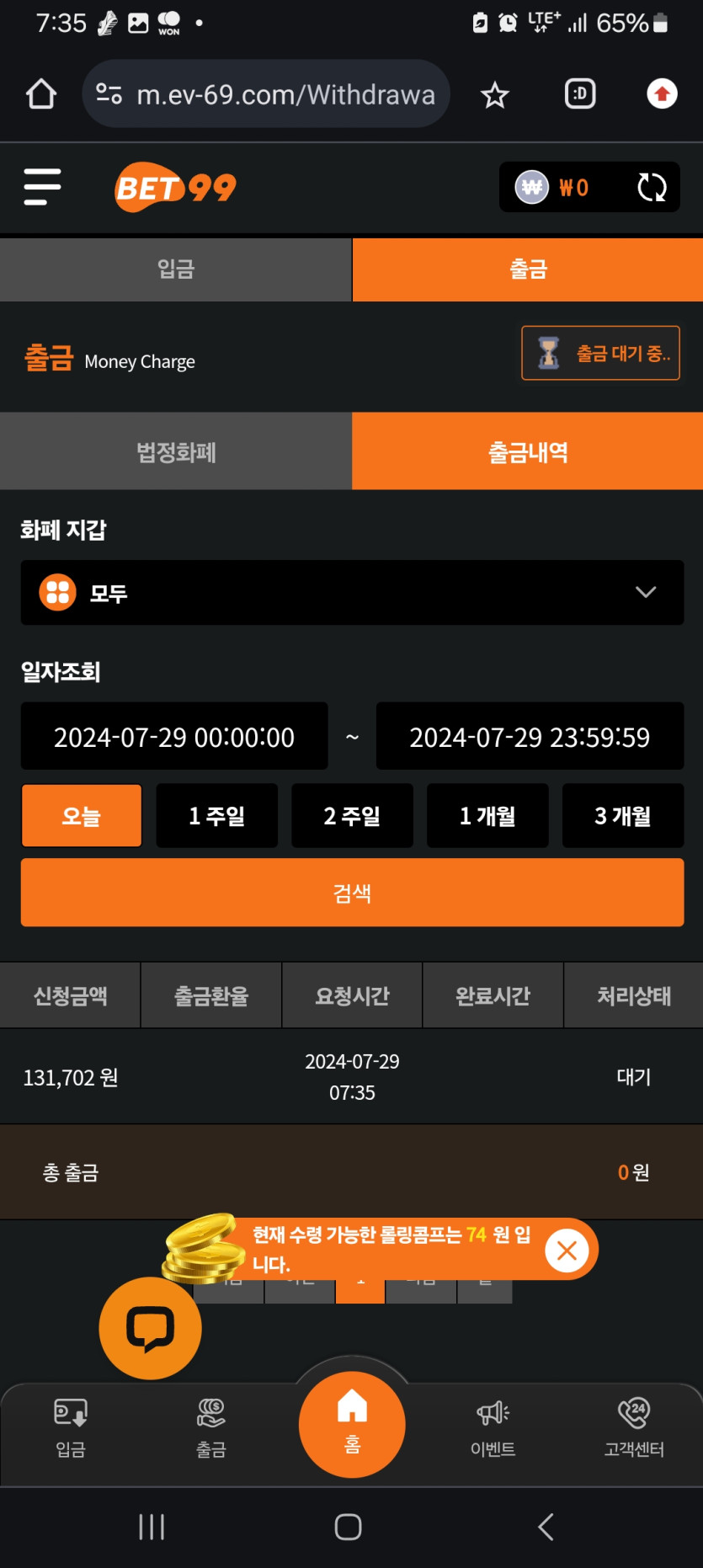Edit the end date 2024-07-29 23:59:59
703x1568 pixels.
(x=530, y=737)
